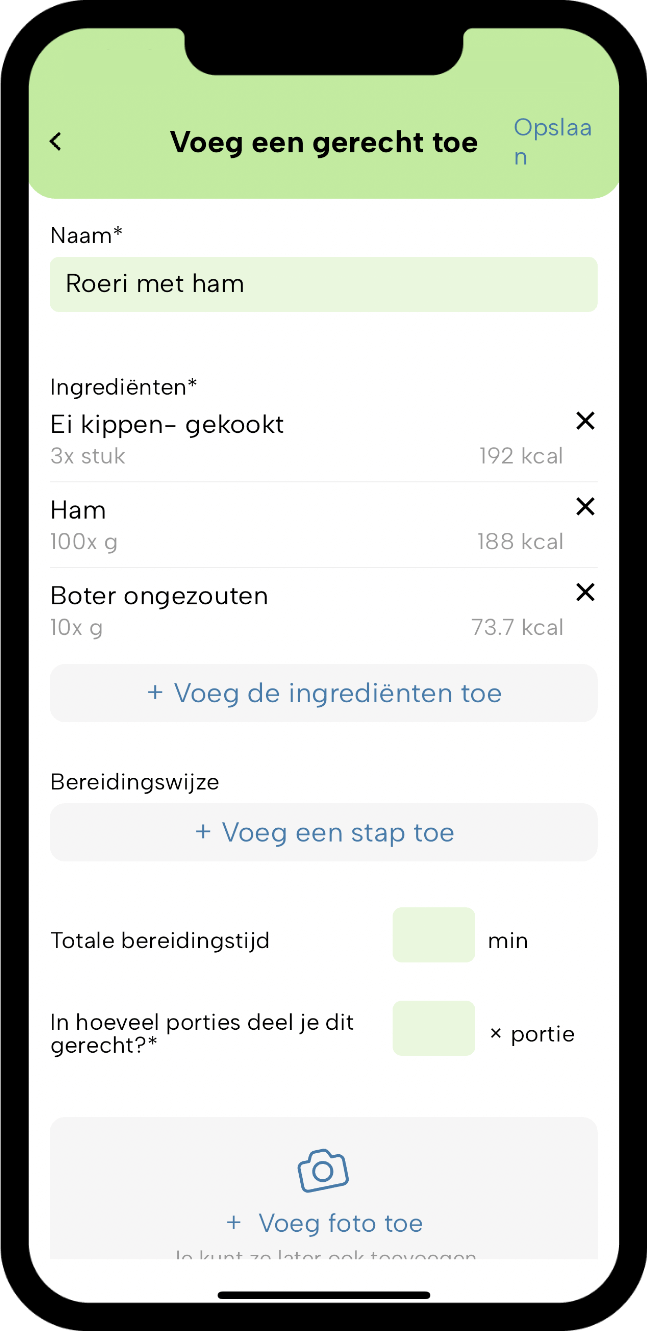647x1331 pixels.
Task: Tap the portie count input field
Action: 434,1028
